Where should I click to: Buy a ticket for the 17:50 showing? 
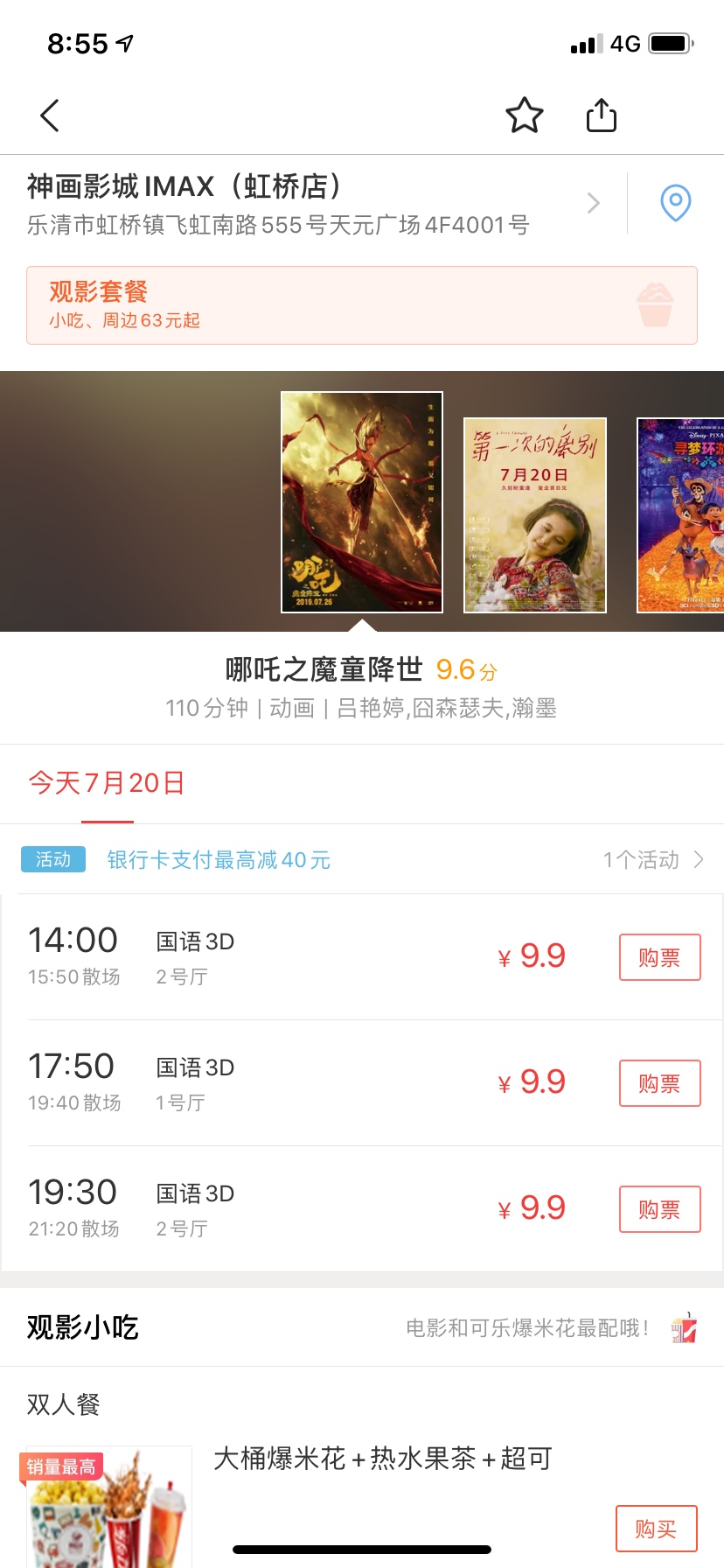(659, 1083)
